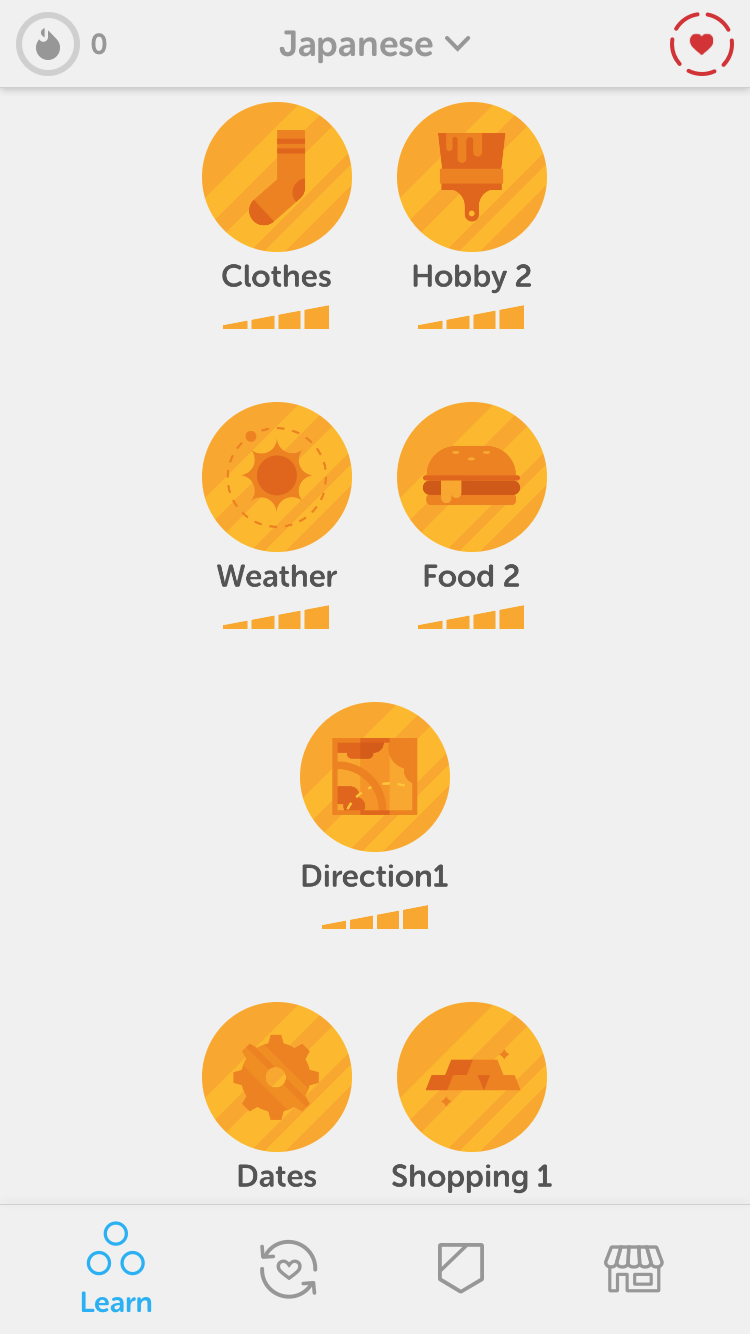The image size is (750, 1334).
Task: Start the Direction1 skill
Action: [x=375, y=777]
